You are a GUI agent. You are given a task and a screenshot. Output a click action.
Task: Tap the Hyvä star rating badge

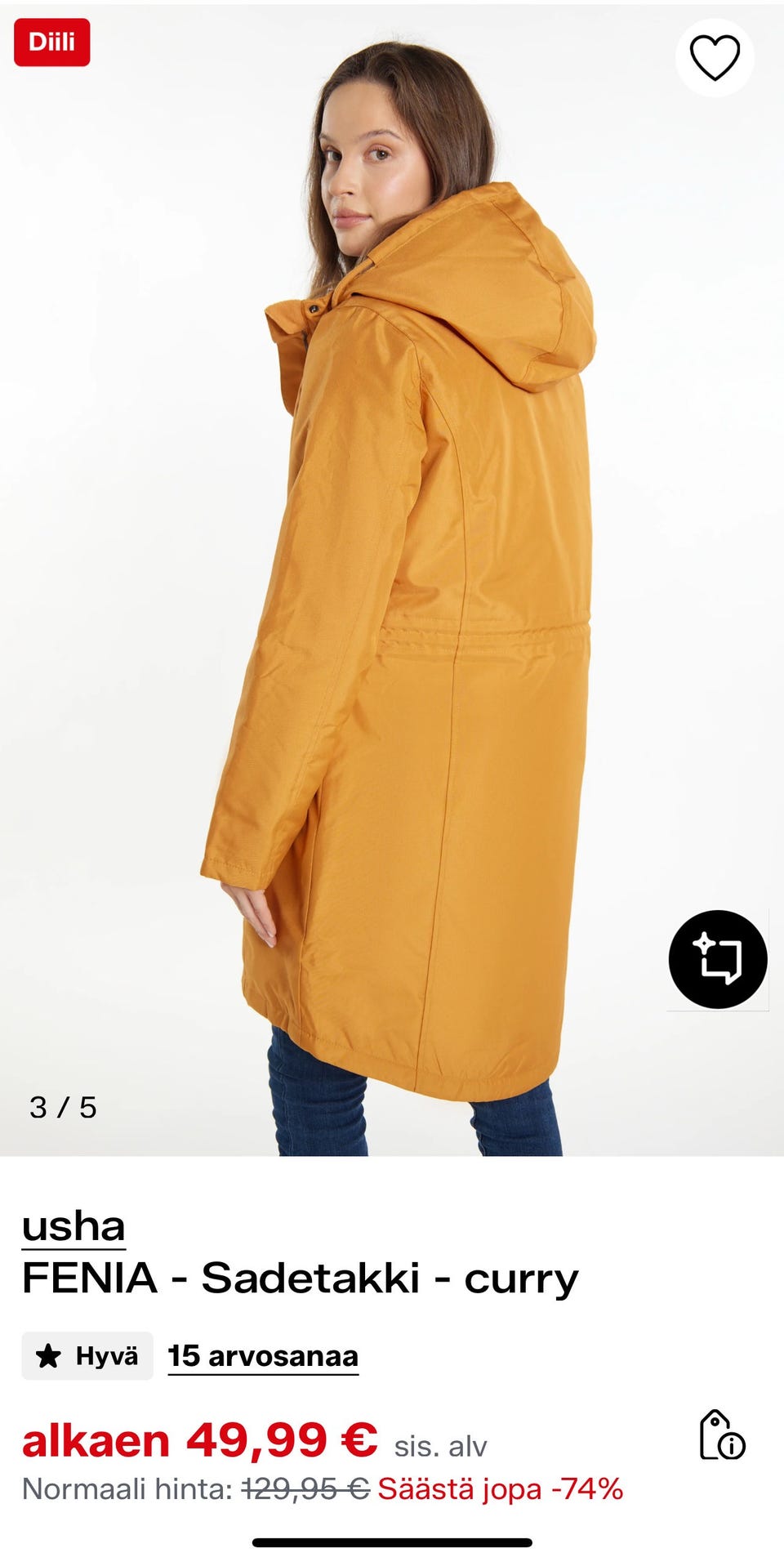(x=87, y=1356)
